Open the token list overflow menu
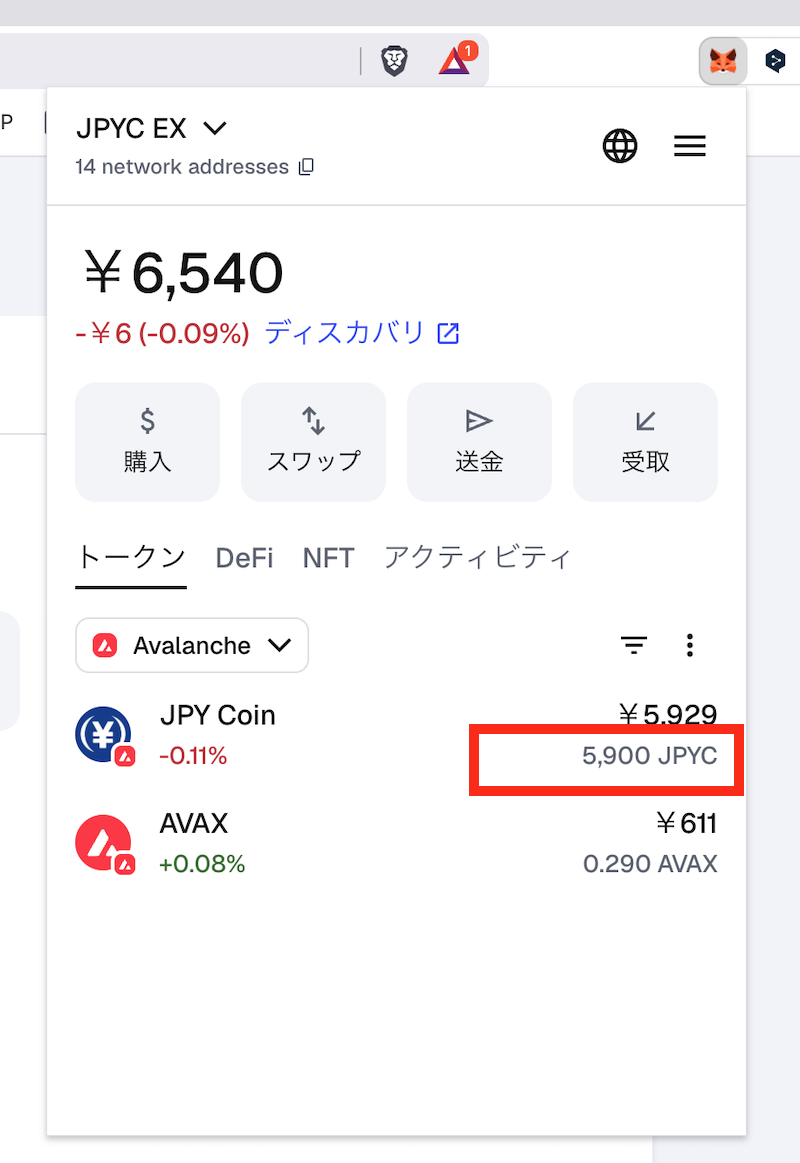This screenshot has height=1163, width=800. [x=690, y=645]
